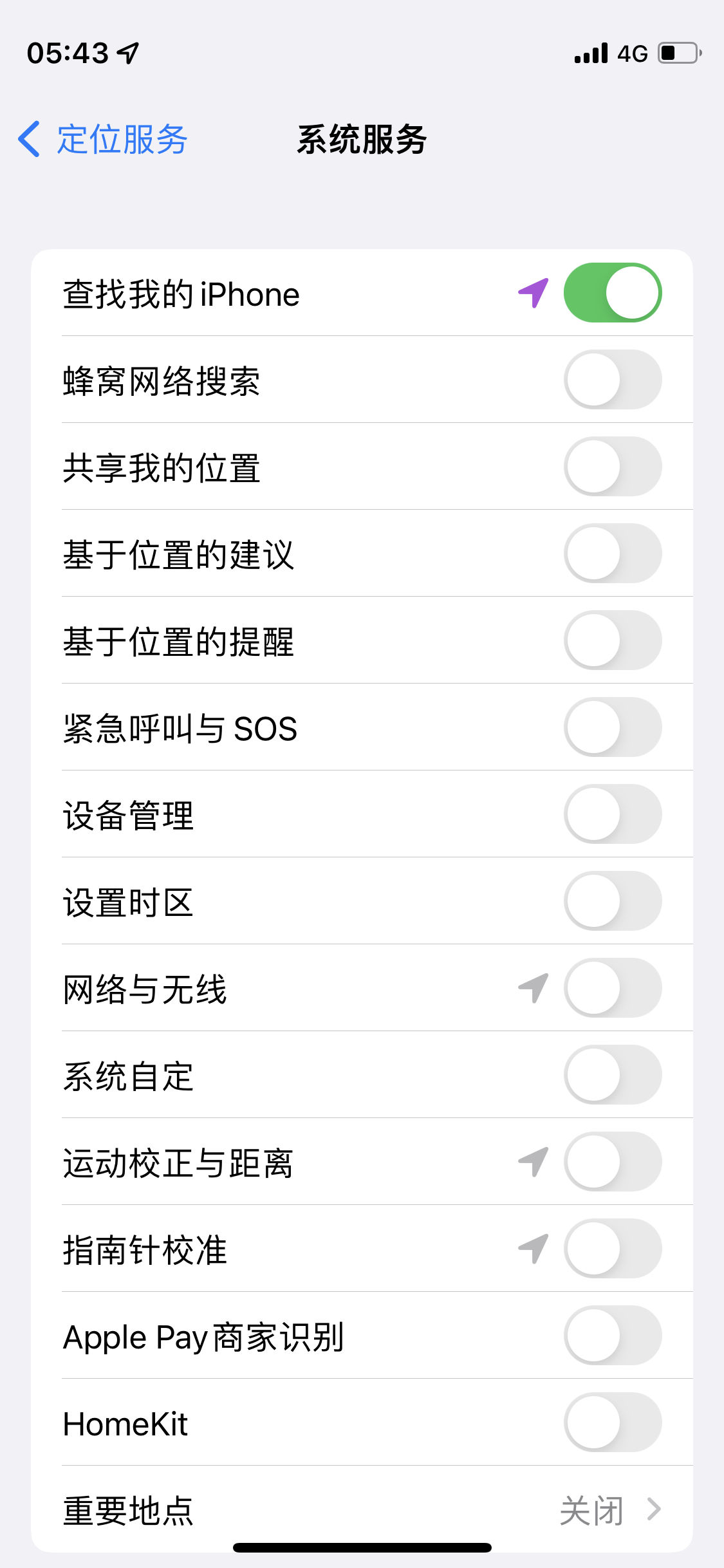Enable the HomeKit toggle
724x1568 pixels.
pos(612,1423)
